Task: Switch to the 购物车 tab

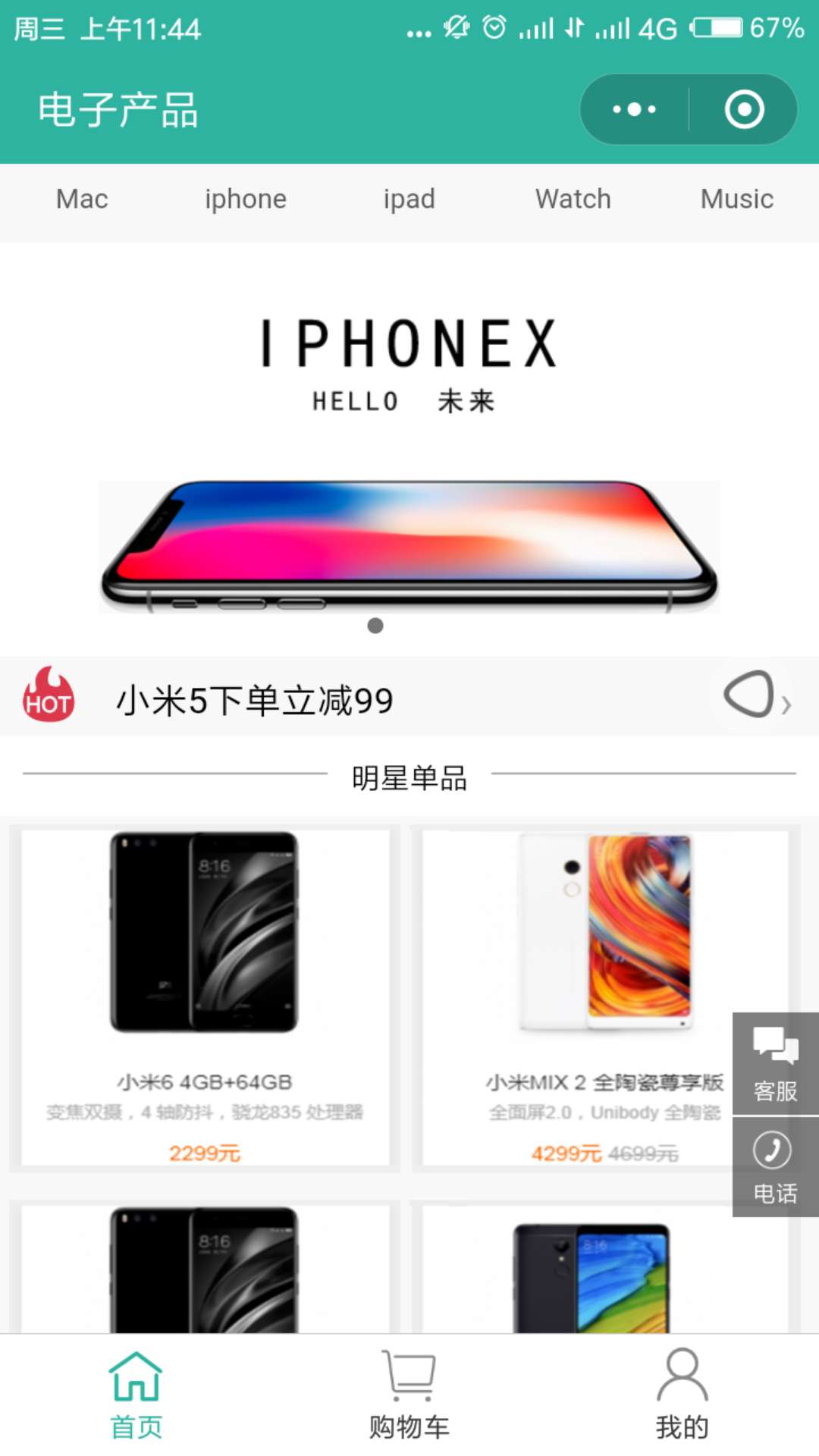Action: 409,1395
